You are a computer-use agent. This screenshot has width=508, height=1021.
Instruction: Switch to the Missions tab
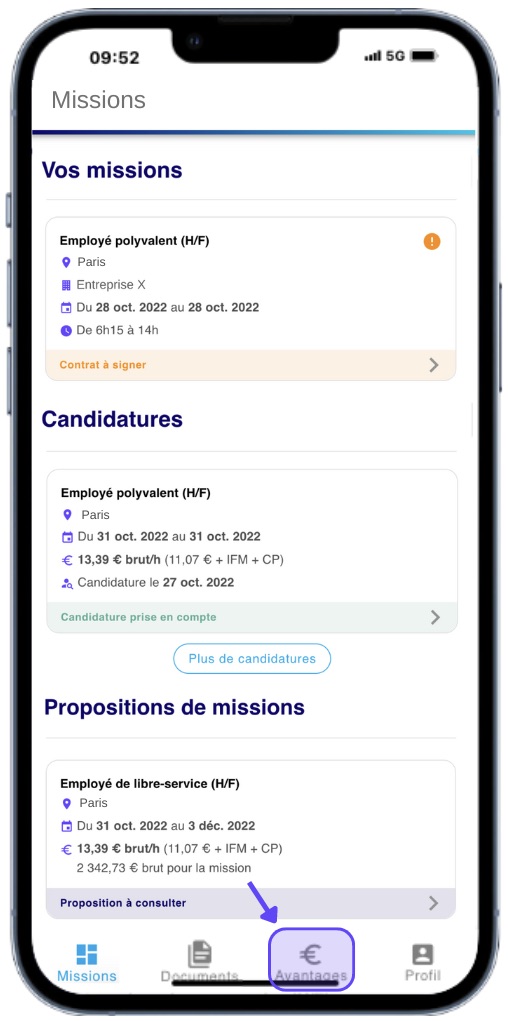87,962
